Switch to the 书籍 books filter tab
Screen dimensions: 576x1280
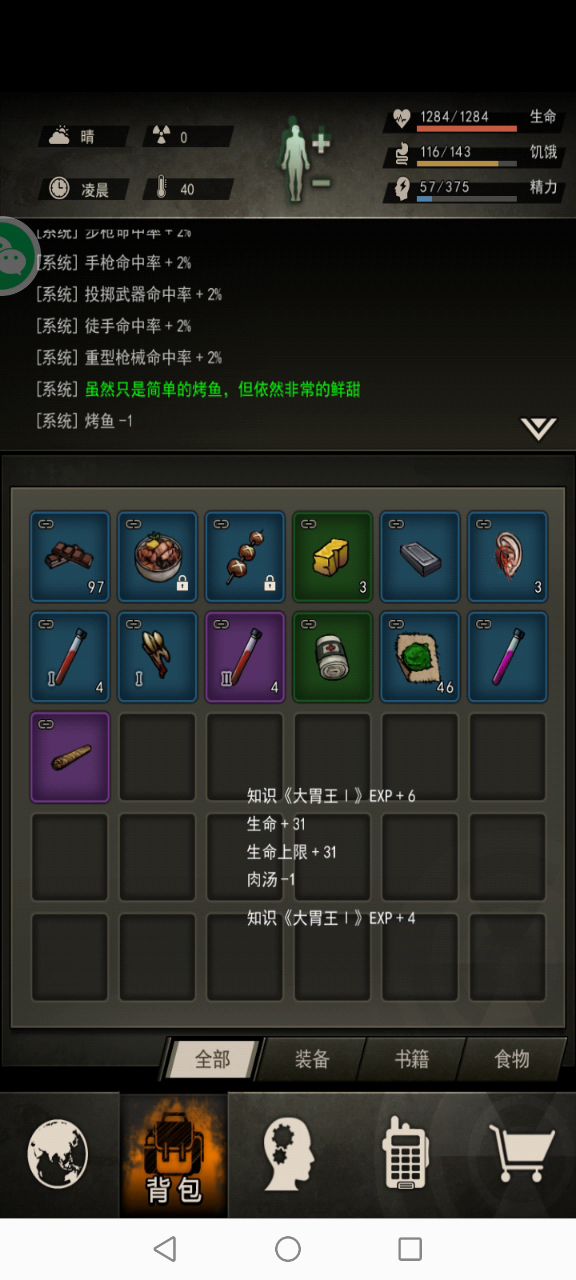412,1059
